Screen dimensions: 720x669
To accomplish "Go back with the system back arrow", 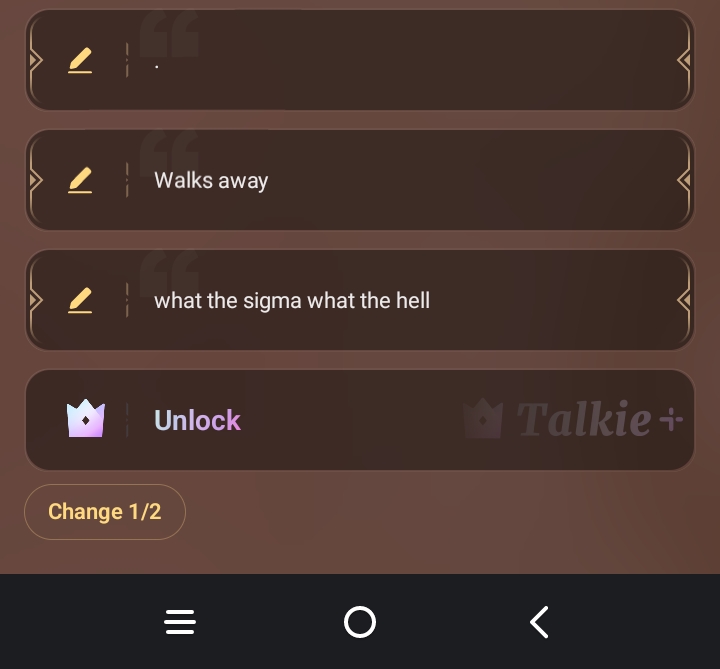I will 539,622.
